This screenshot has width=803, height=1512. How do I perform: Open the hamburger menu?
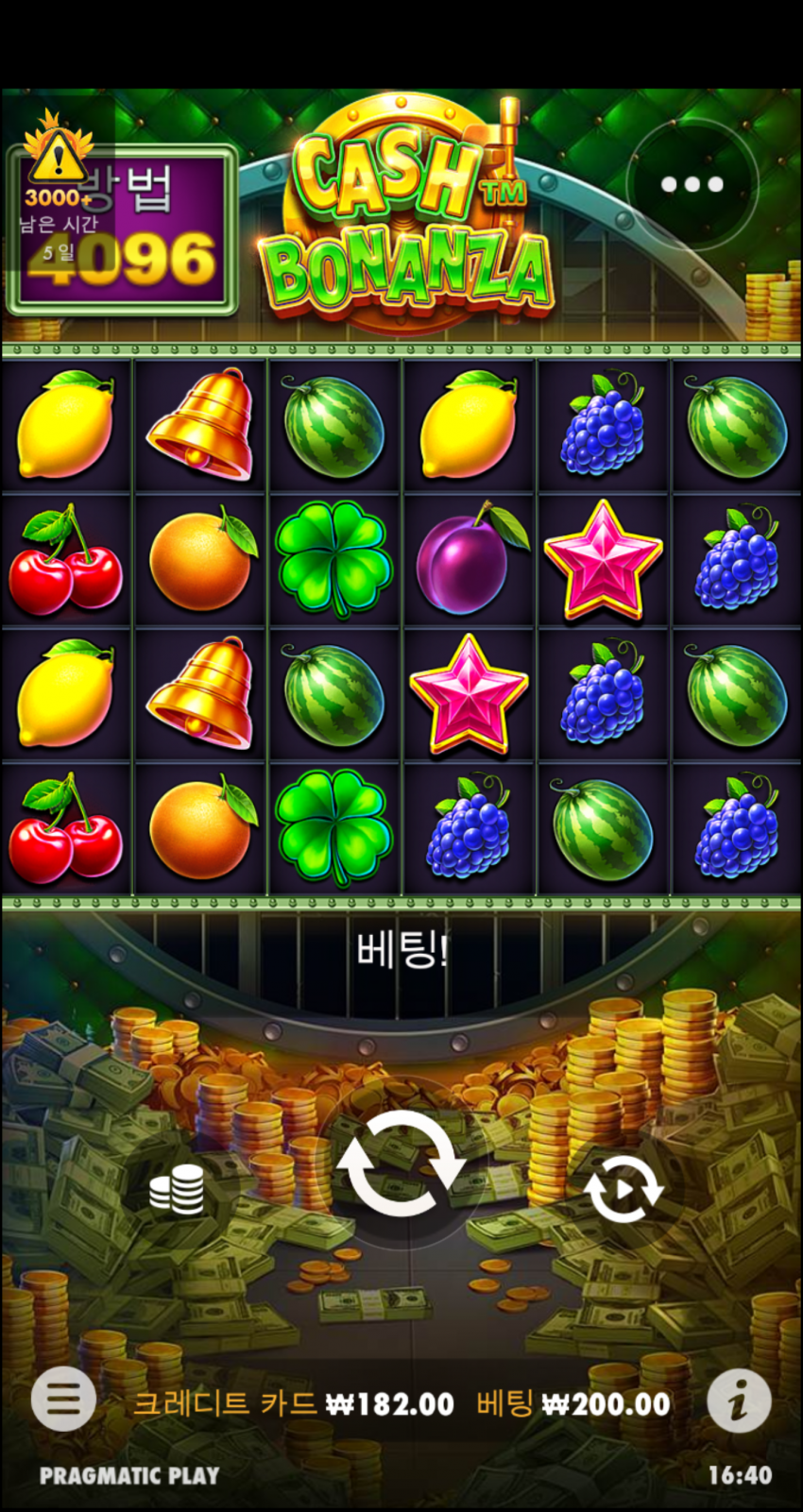click(63, 1401)
